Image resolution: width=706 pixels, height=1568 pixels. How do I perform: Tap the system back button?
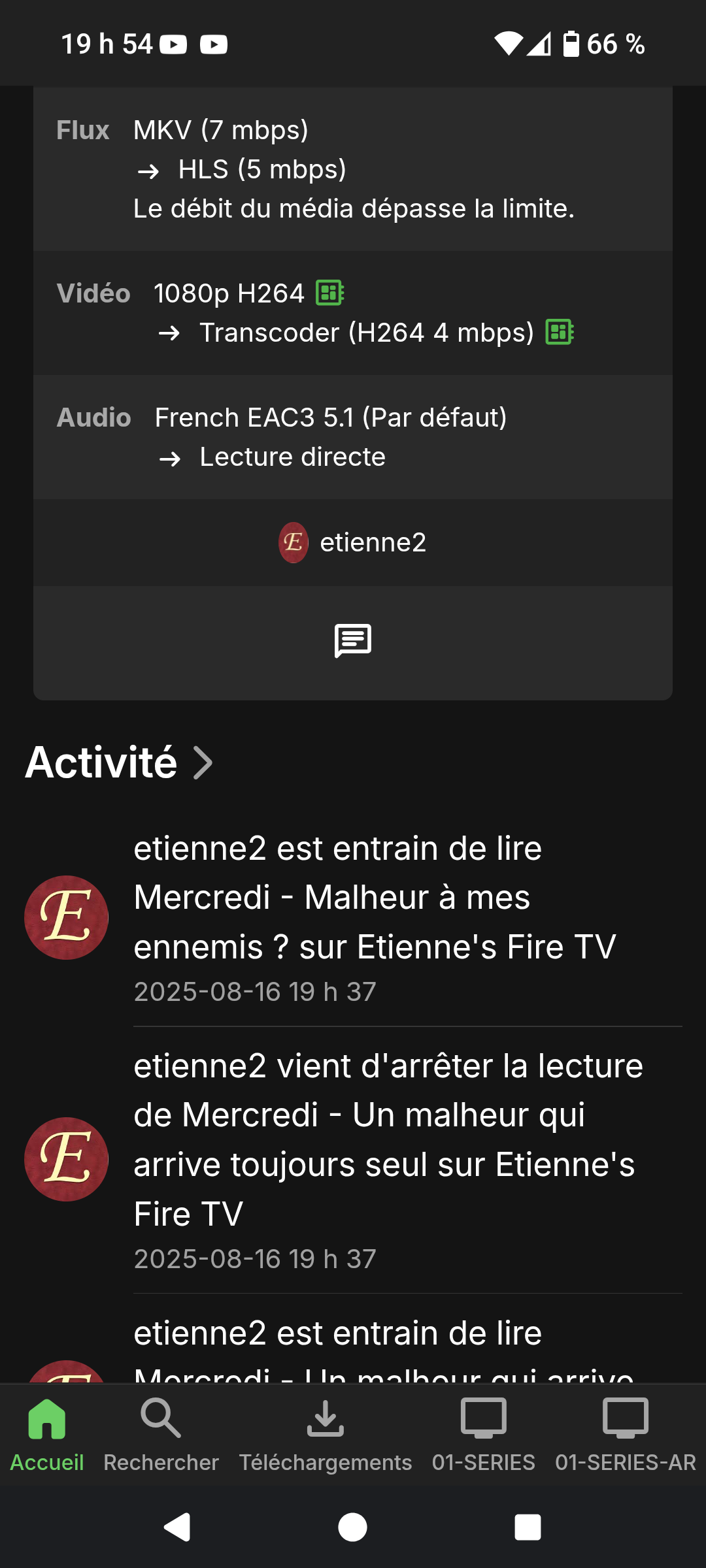coord(176,1527)
